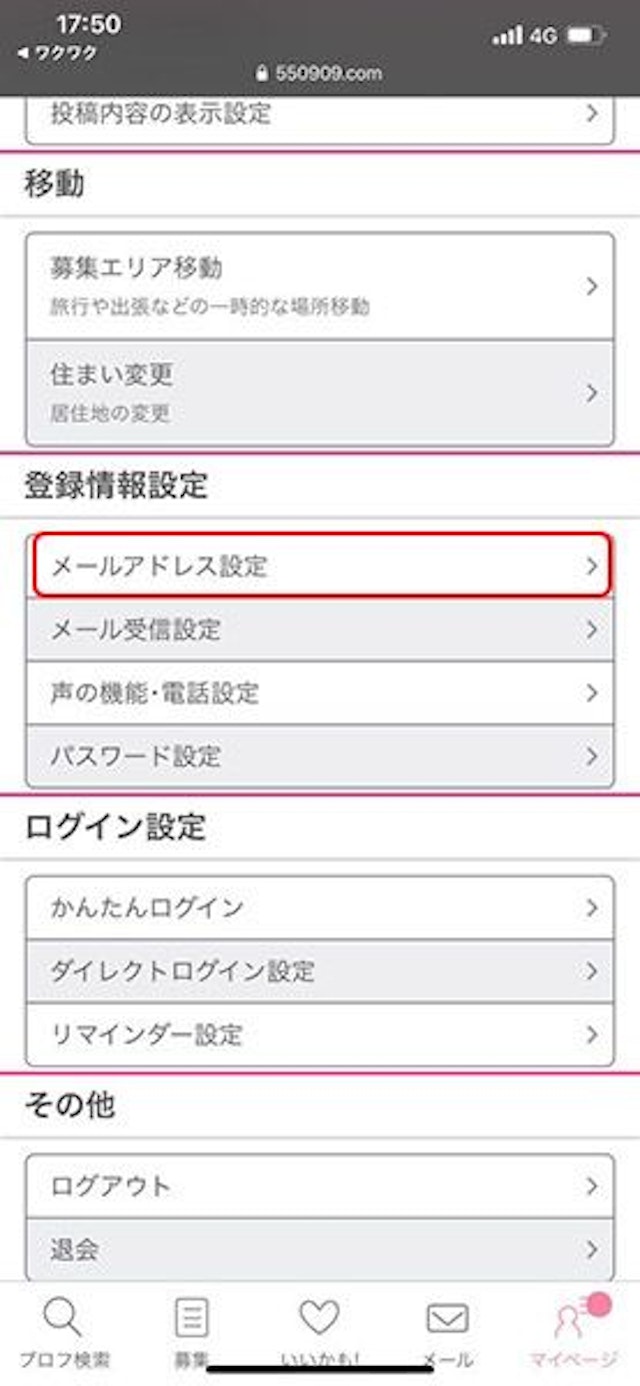The width and height of the screenshot is (640, 1386).
Task: Open 住まい変更 row
Action: click(x=319, y=392)
